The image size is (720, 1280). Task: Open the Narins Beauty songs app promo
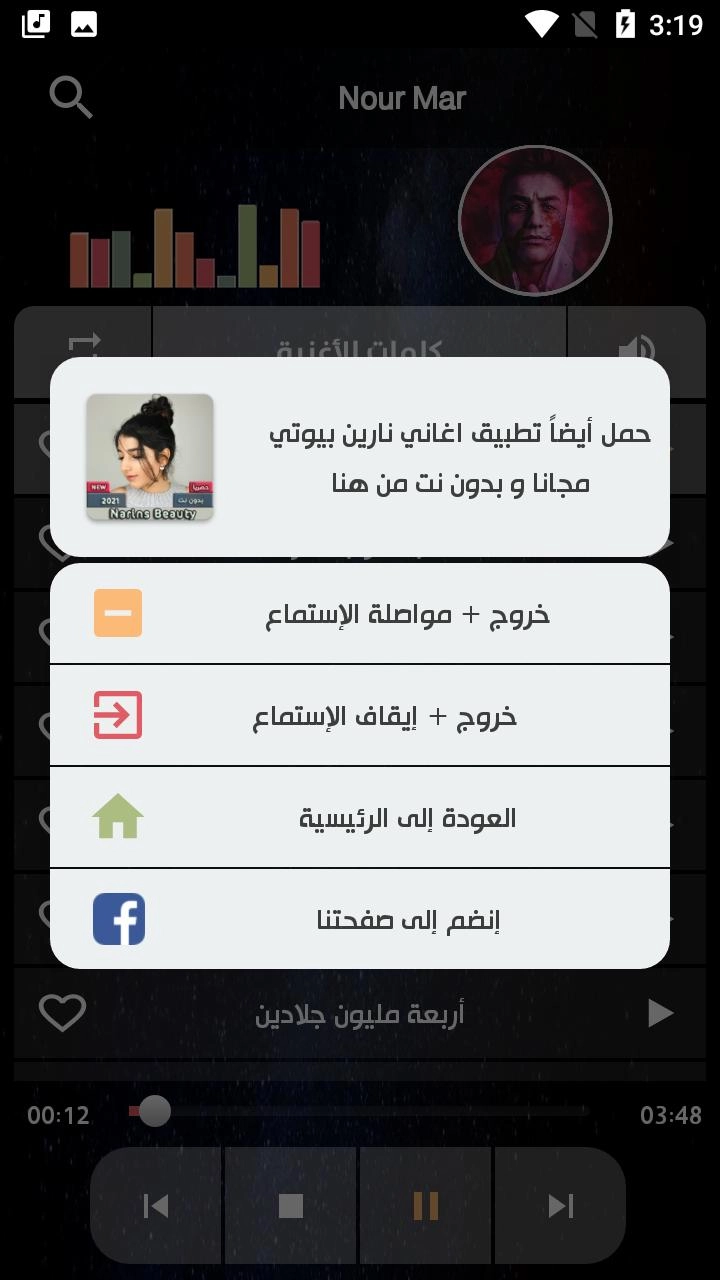pos(360,458)
